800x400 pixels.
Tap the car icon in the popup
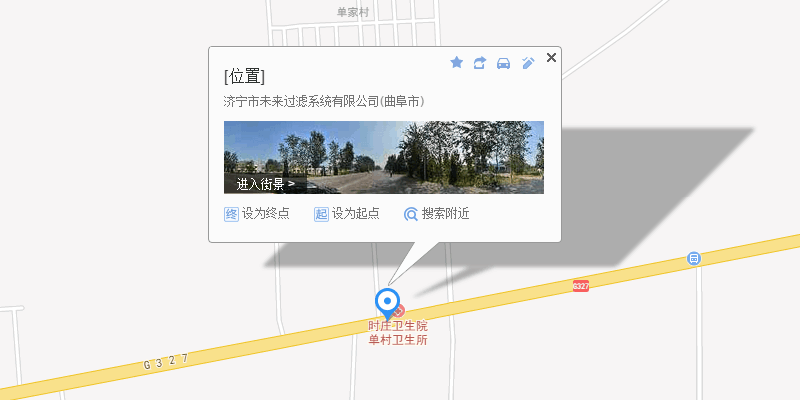(x=504, y=63)
